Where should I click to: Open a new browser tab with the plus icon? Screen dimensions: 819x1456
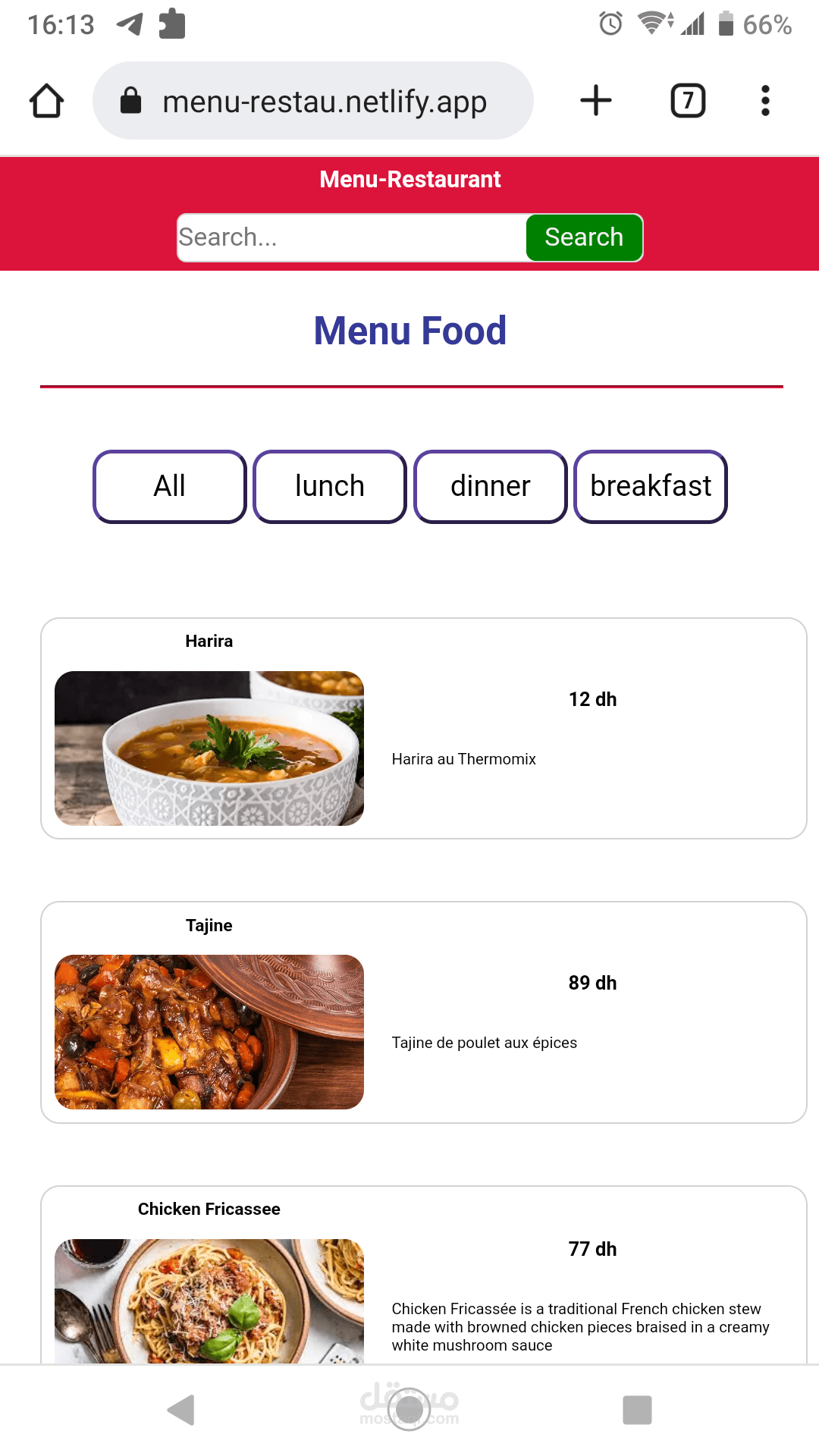point(595,99)
